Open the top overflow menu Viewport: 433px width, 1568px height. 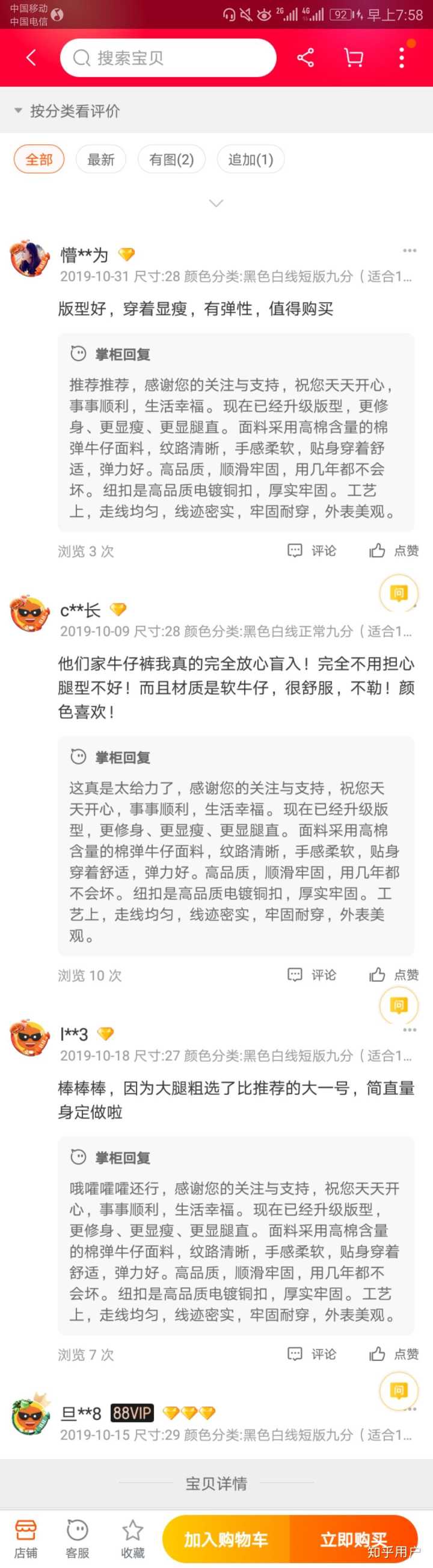[401, 58]
